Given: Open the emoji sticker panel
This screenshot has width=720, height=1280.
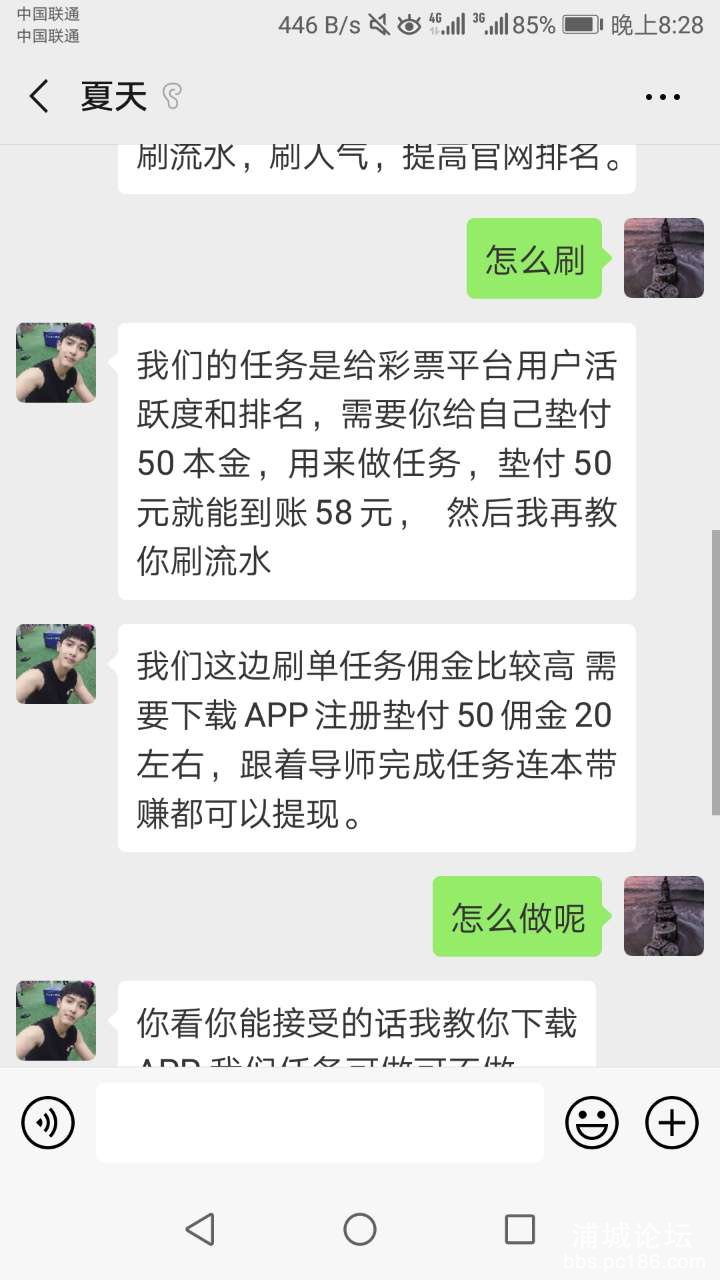Looking at the screenshot, I should [592, 1123].
